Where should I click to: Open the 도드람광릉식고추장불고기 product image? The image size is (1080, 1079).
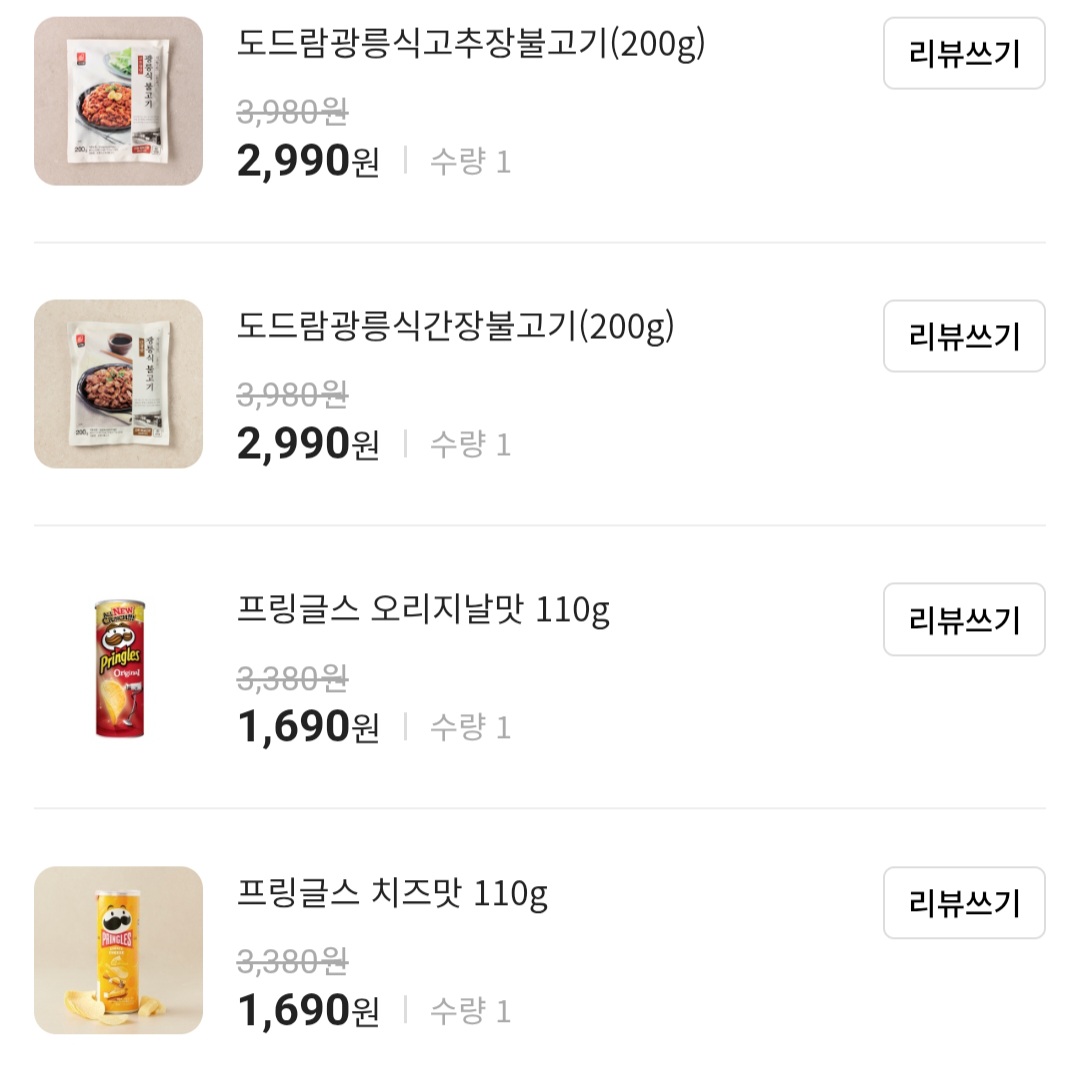[118, 101]
